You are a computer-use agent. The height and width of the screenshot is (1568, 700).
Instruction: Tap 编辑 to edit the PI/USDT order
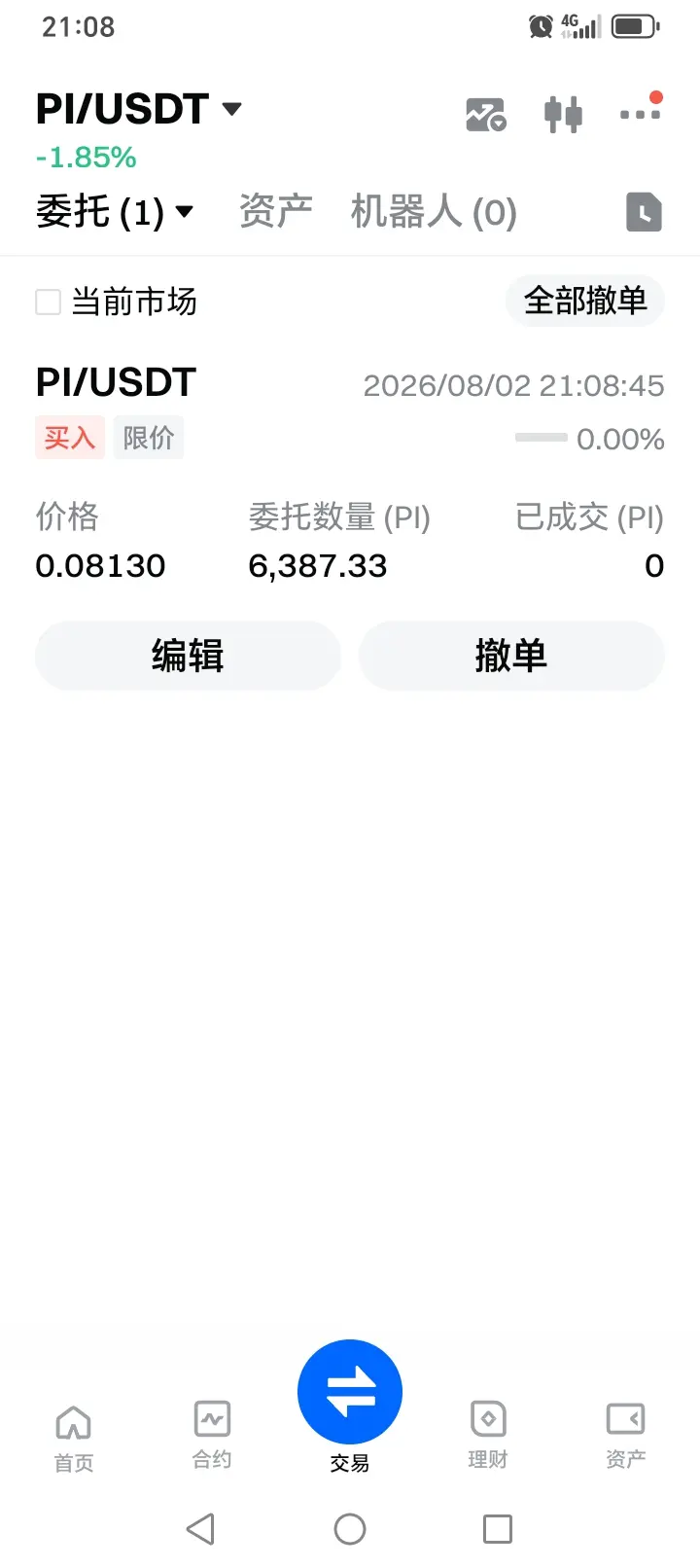pyautogui.click(x=188, y=656)
